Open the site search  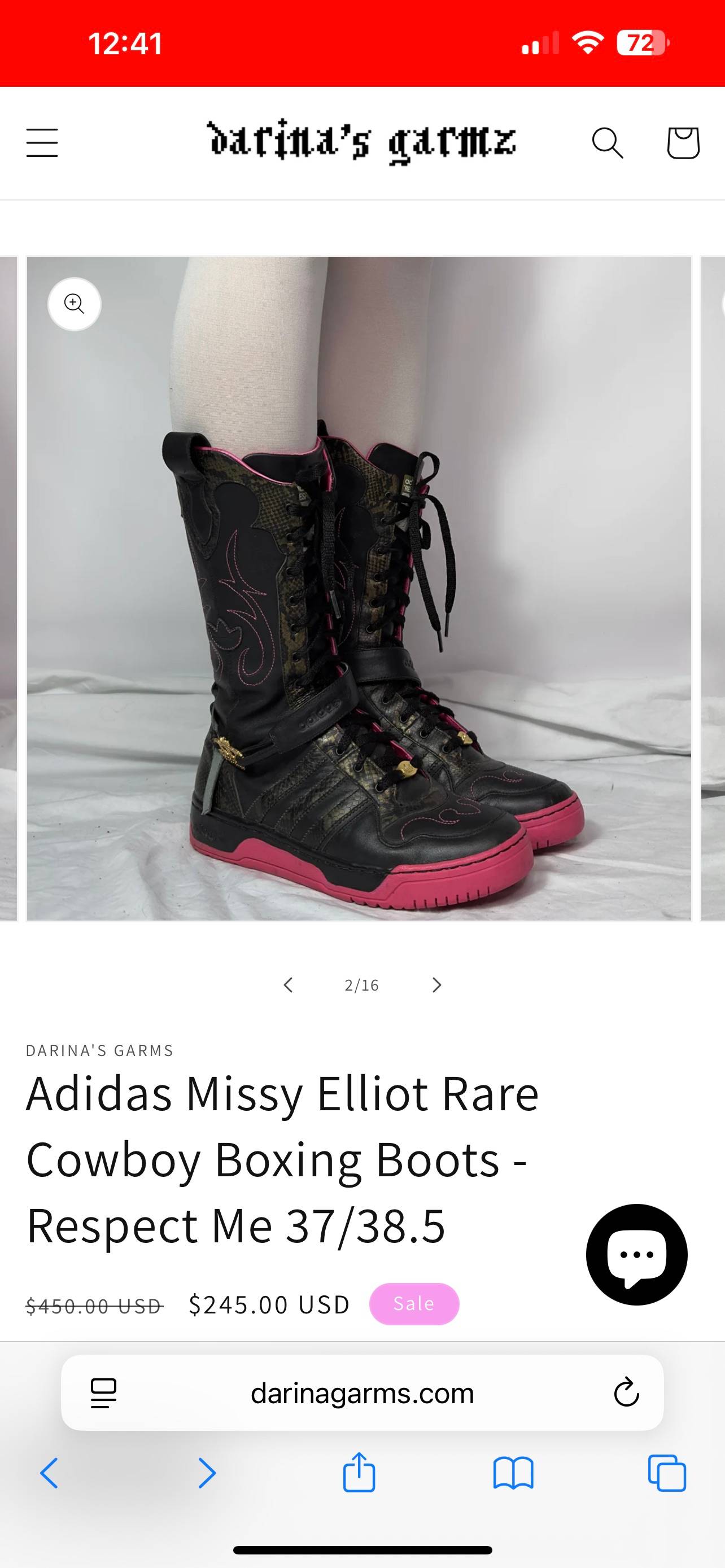pos(608,143)
